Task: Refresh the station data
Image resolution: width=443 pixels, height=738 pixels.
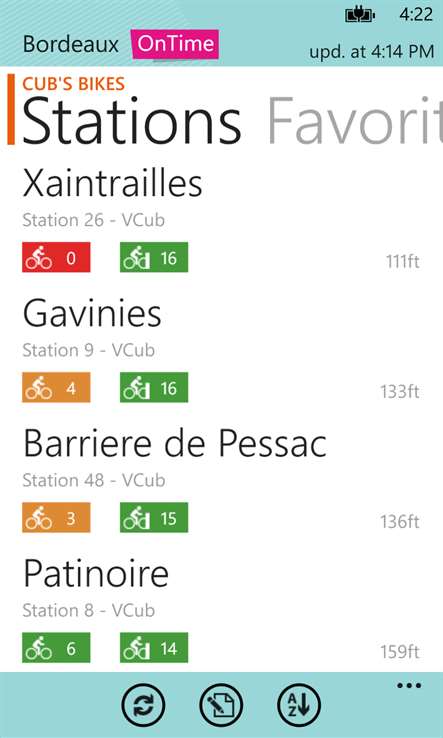Action: point(143,706)
